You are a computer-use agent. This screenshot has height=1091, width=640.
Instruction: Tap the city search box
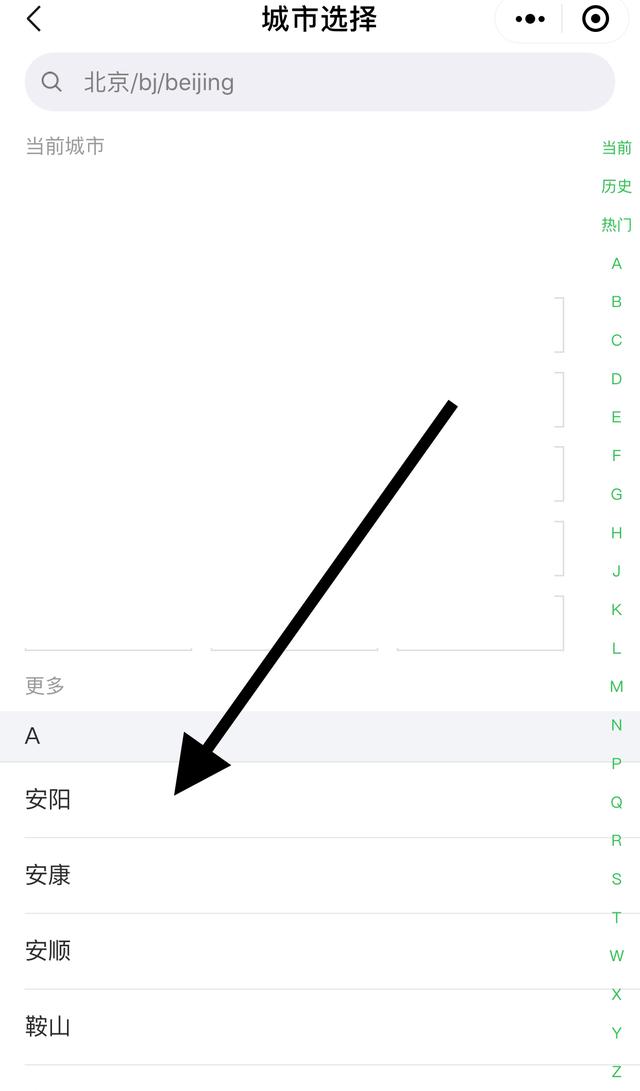pyautogui.click(x=320, y=82)
